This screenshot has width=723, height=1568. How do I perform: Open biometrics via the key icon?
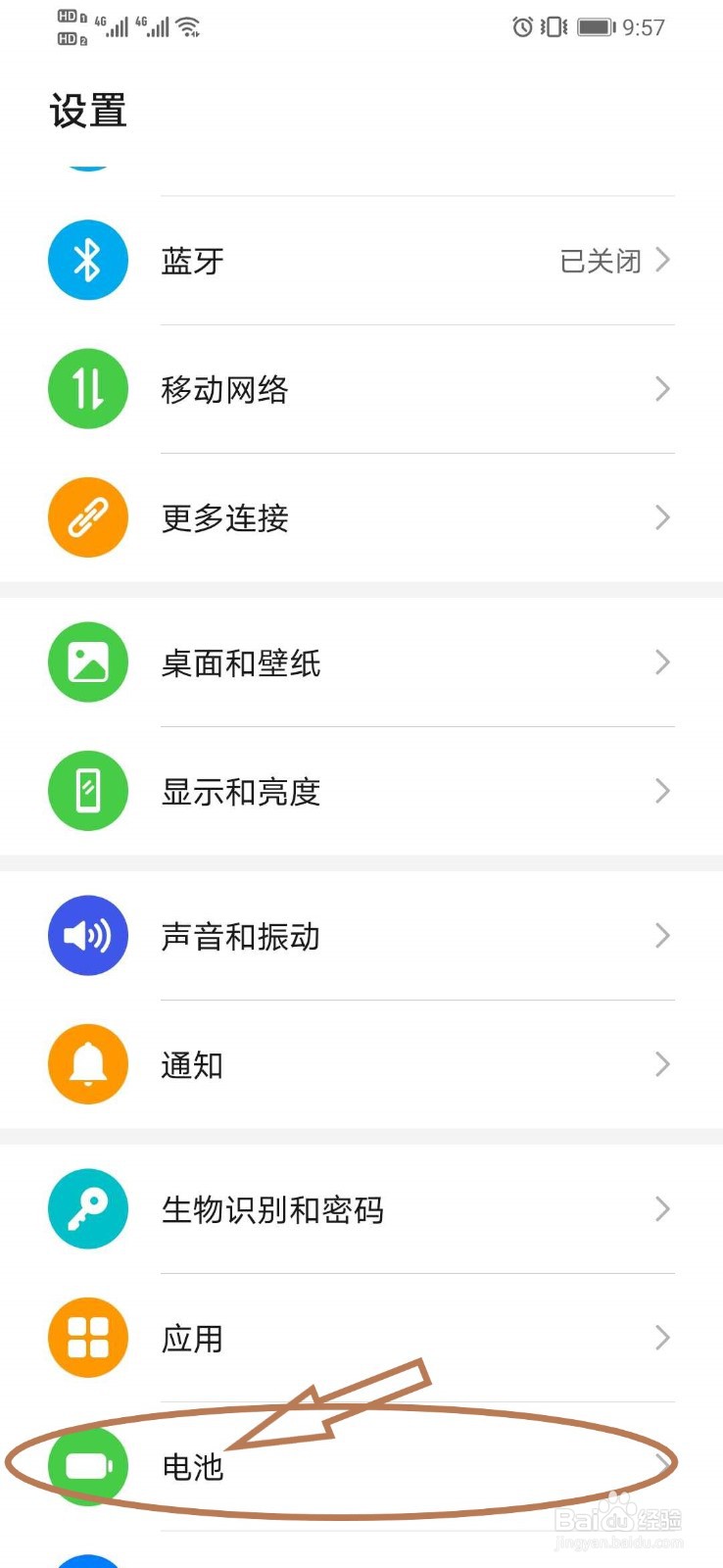click(x=87, y=1208)
